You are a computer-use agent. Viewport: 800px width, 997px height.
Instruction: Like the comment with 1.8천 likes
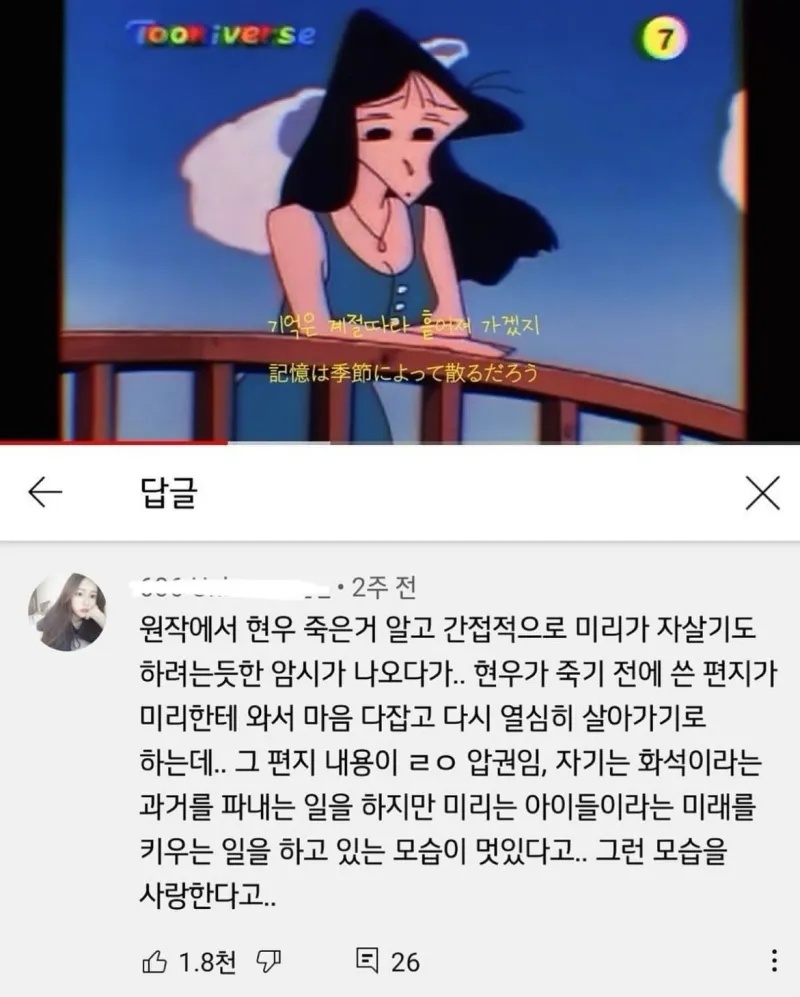pyautogui.click(x=156, y=962)
